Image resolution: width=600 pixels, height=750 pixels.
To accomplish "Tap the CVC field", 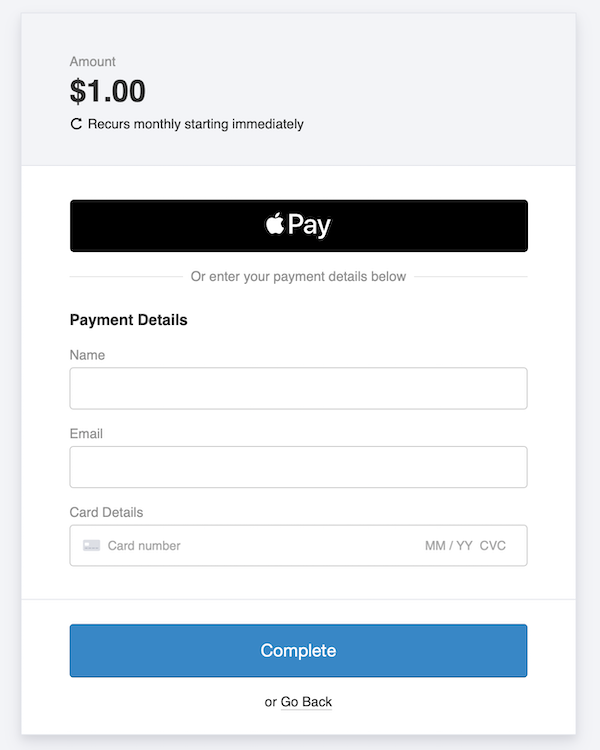I will pyautogui.click(x=493, y=546).
